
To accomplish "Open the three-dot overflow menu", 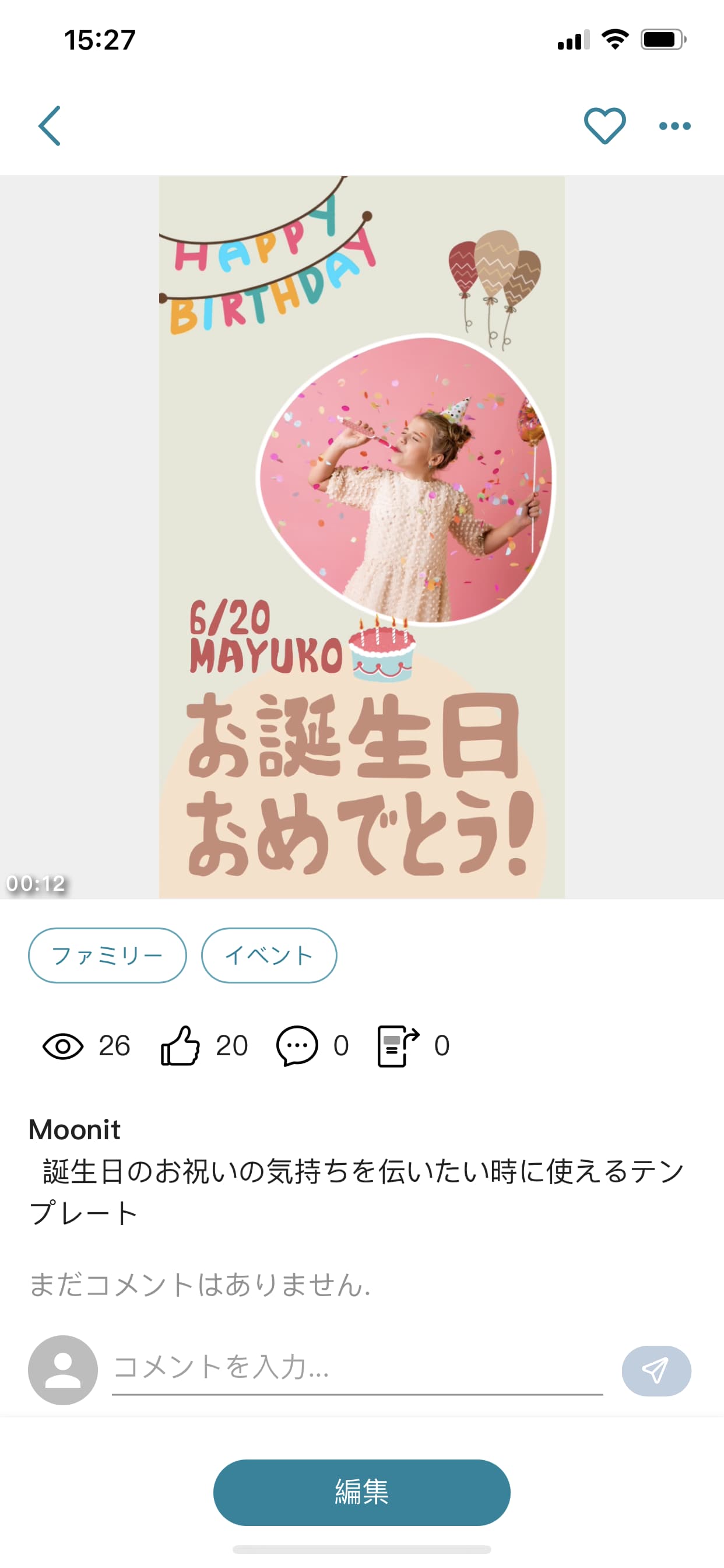I will click(x=674, y=126).
